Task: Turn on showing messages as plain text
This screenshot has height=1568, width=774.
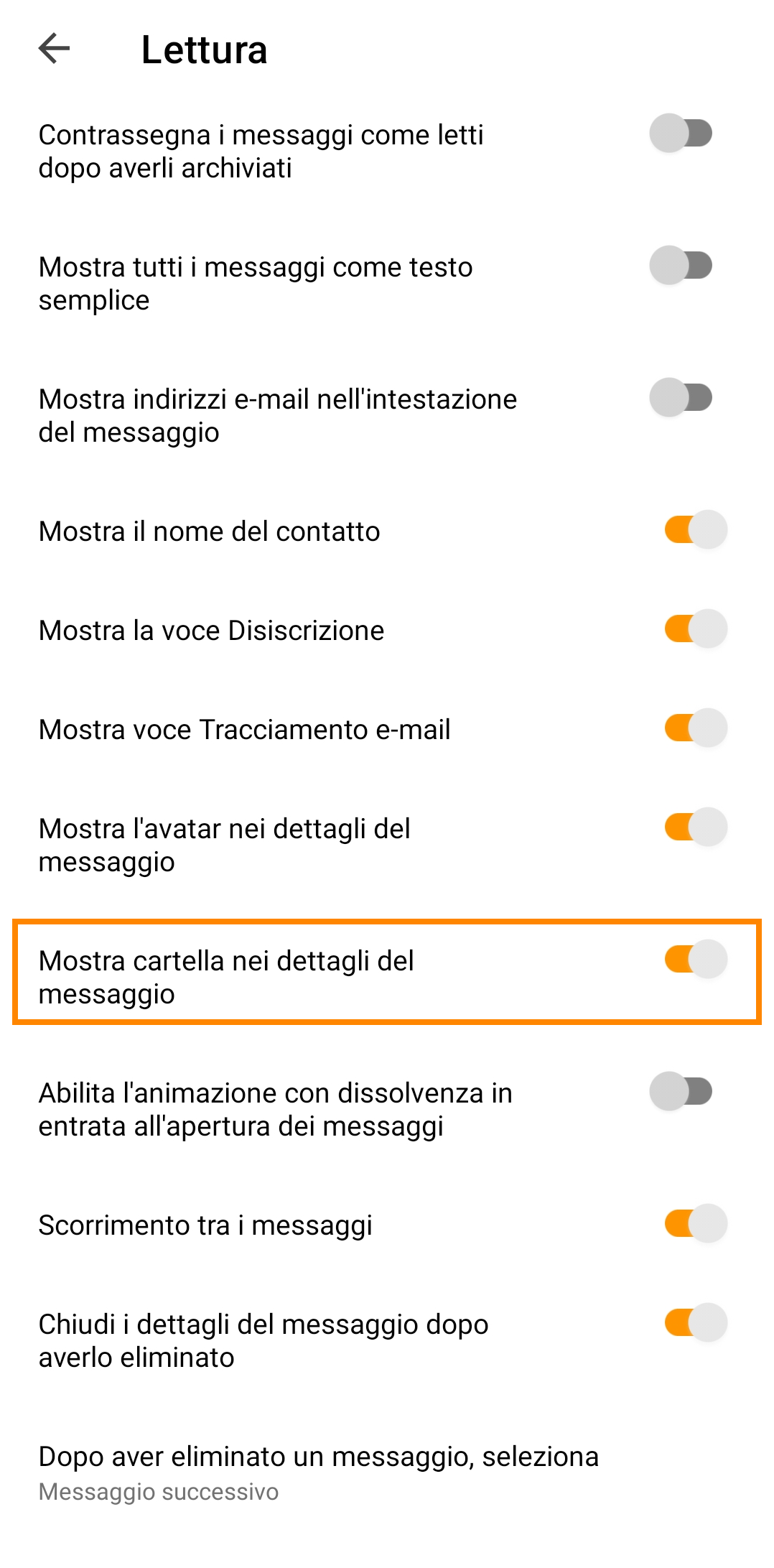Action: 681,266
